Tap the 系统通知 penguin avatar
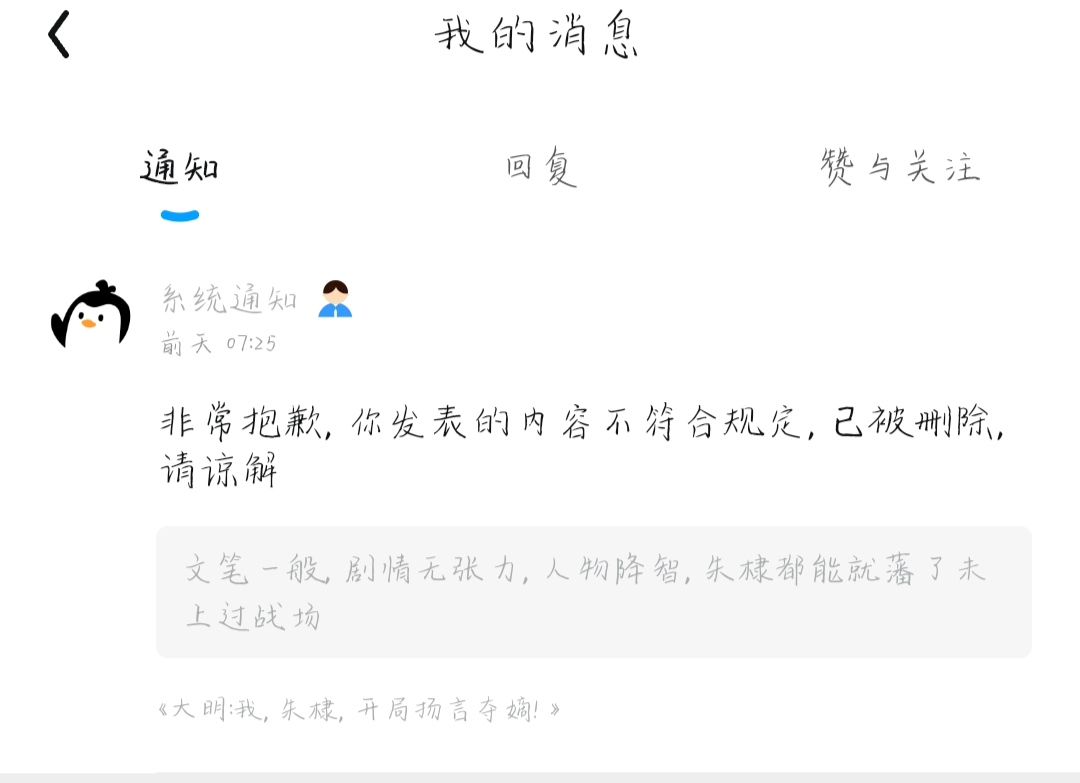Image resolution: width=1080 pixels, height=783 pixels. click(x=91, y=314)
